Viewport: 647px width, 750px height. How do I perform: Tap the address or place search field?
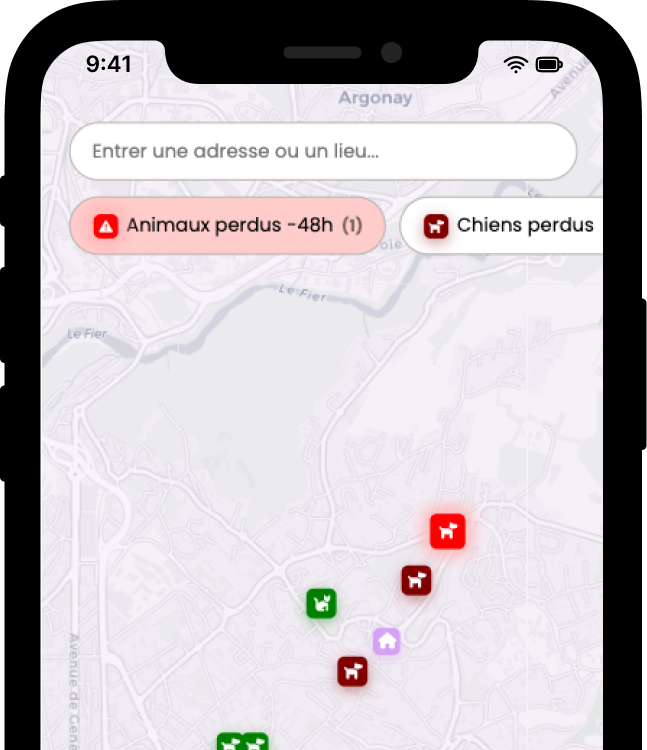tap(322, 152)
